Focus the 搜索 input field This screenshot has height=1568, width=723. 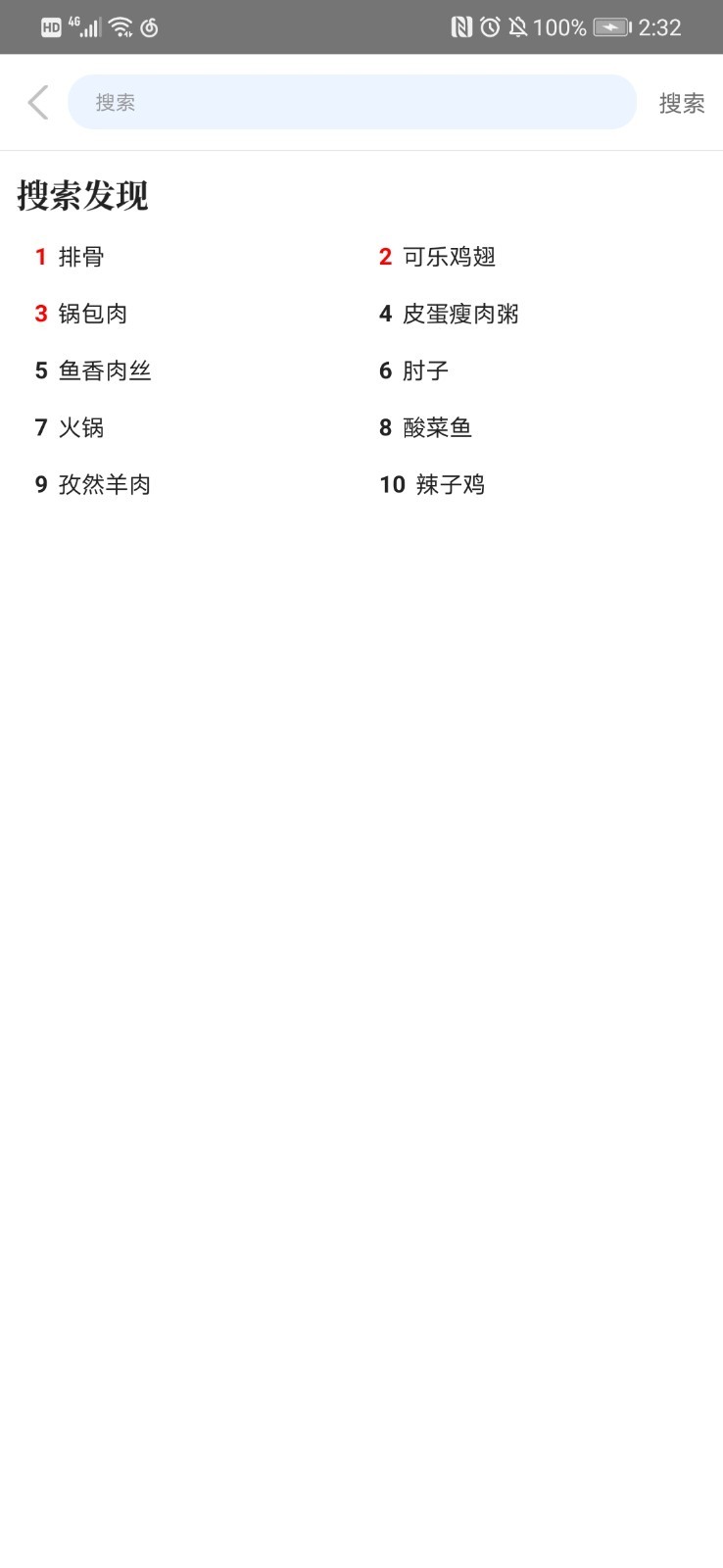[352, 102]
